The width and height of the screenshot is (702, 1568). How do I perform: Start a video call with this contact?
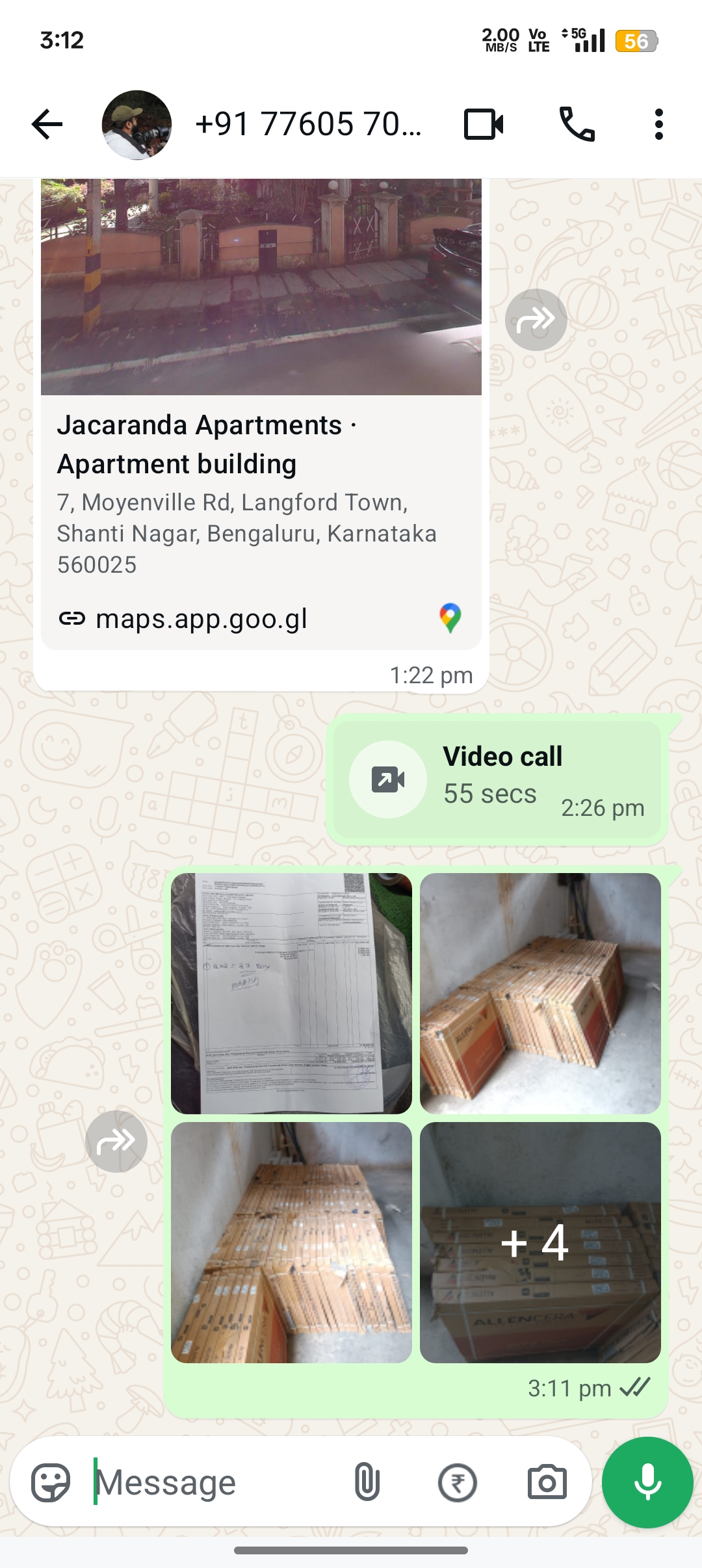pyautogui.click(x=484, y=124)
